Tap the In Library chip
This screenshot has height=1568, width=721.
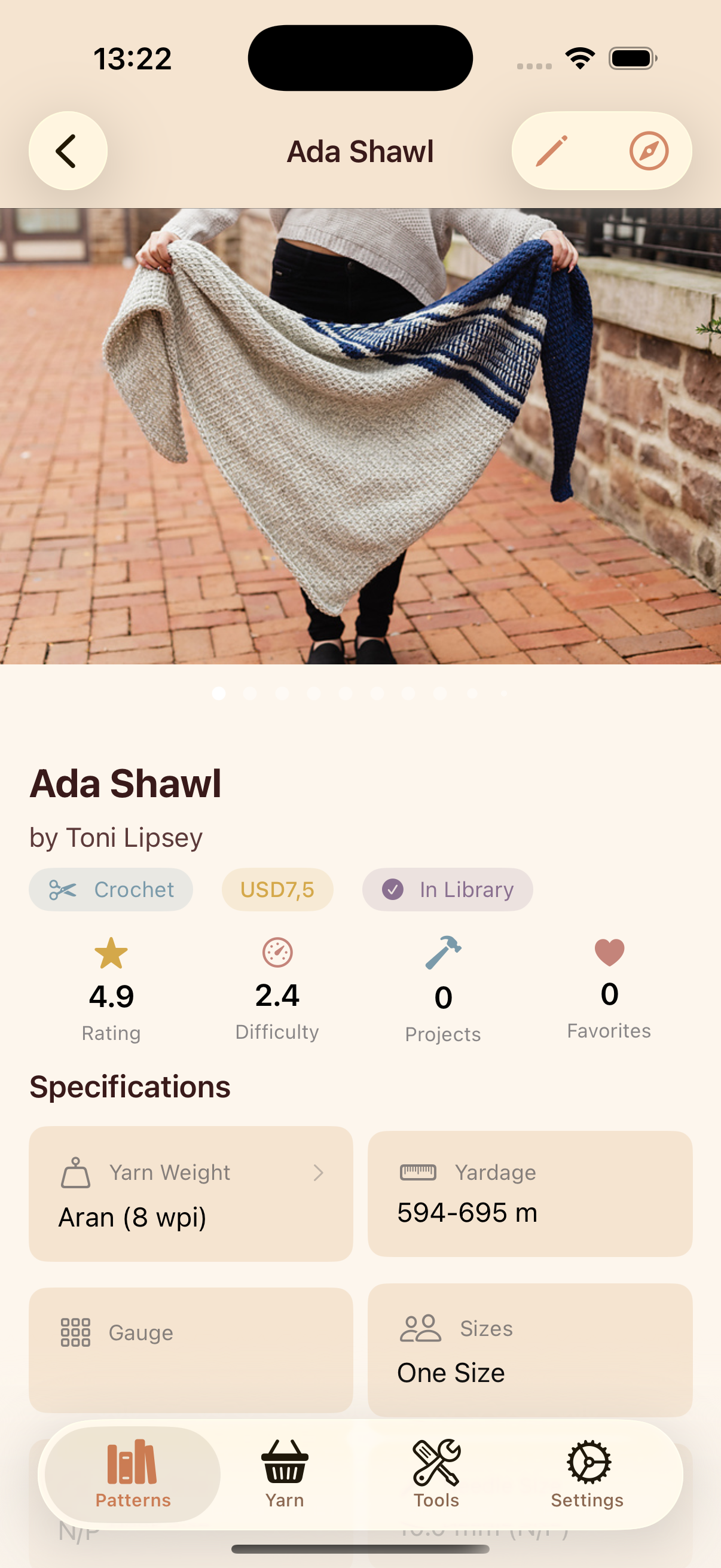pyautogui.click(x=447, y=889)
